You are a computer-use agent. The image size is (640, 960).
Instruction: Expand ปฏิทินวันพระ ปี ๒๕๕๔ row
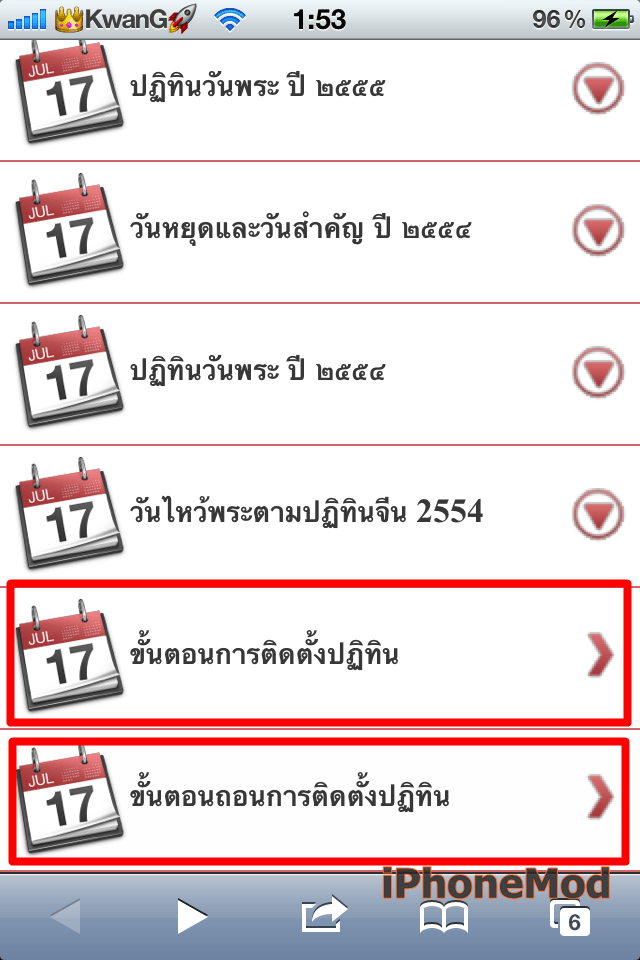coord(599,373)
